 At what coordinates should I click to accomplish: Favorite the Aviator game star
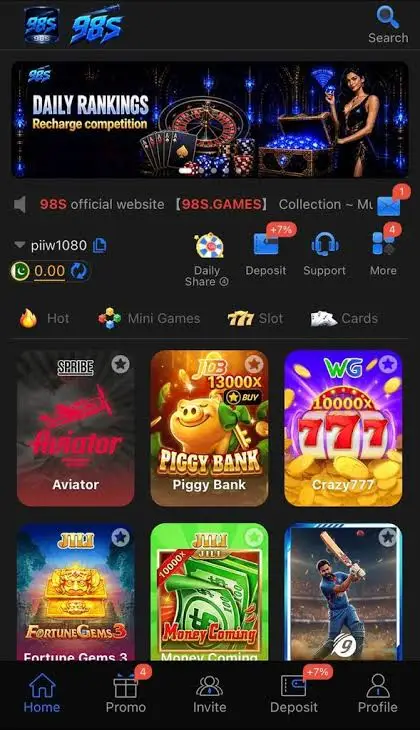coord(121,364)
